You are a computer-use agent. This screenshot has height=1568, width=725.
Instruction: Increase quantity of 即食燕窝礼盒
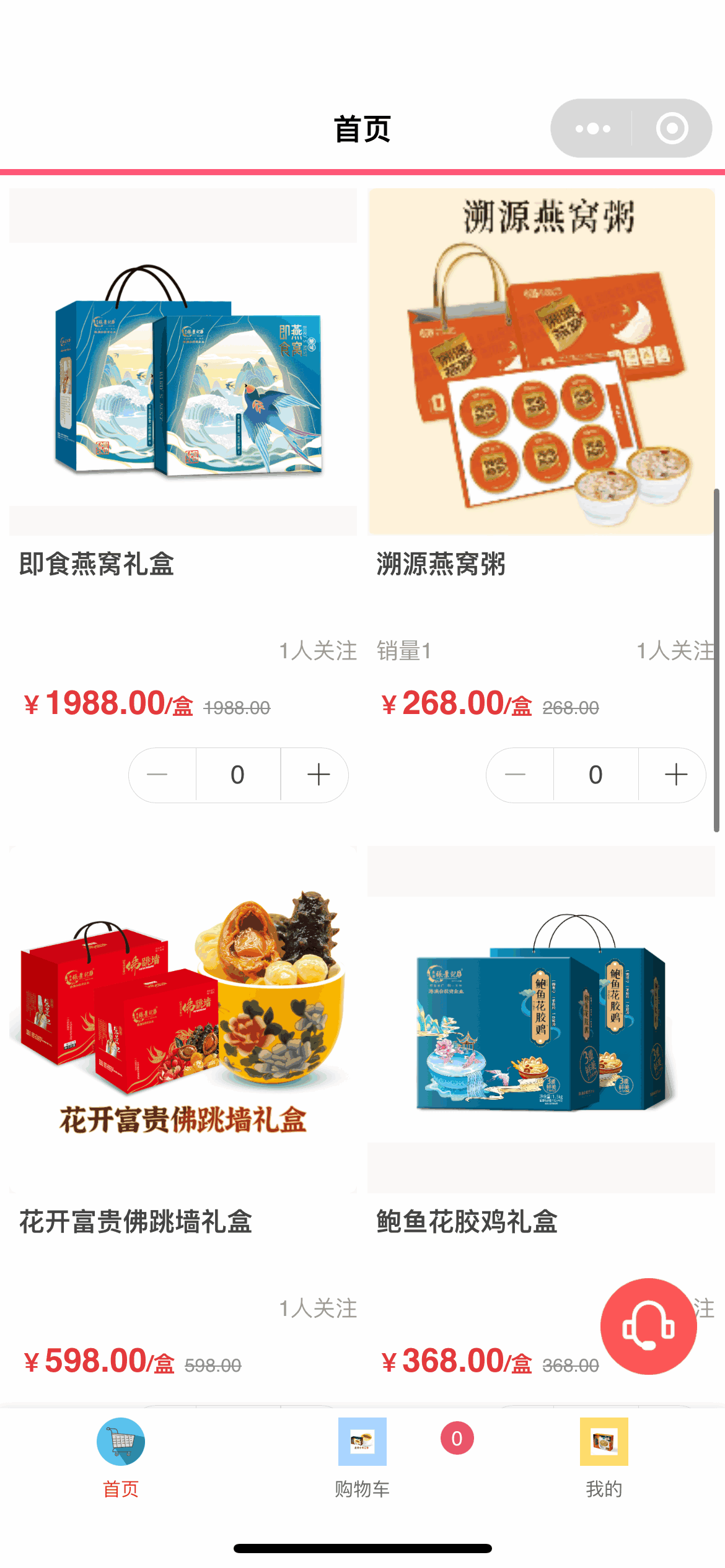click(x=318, y=775)
